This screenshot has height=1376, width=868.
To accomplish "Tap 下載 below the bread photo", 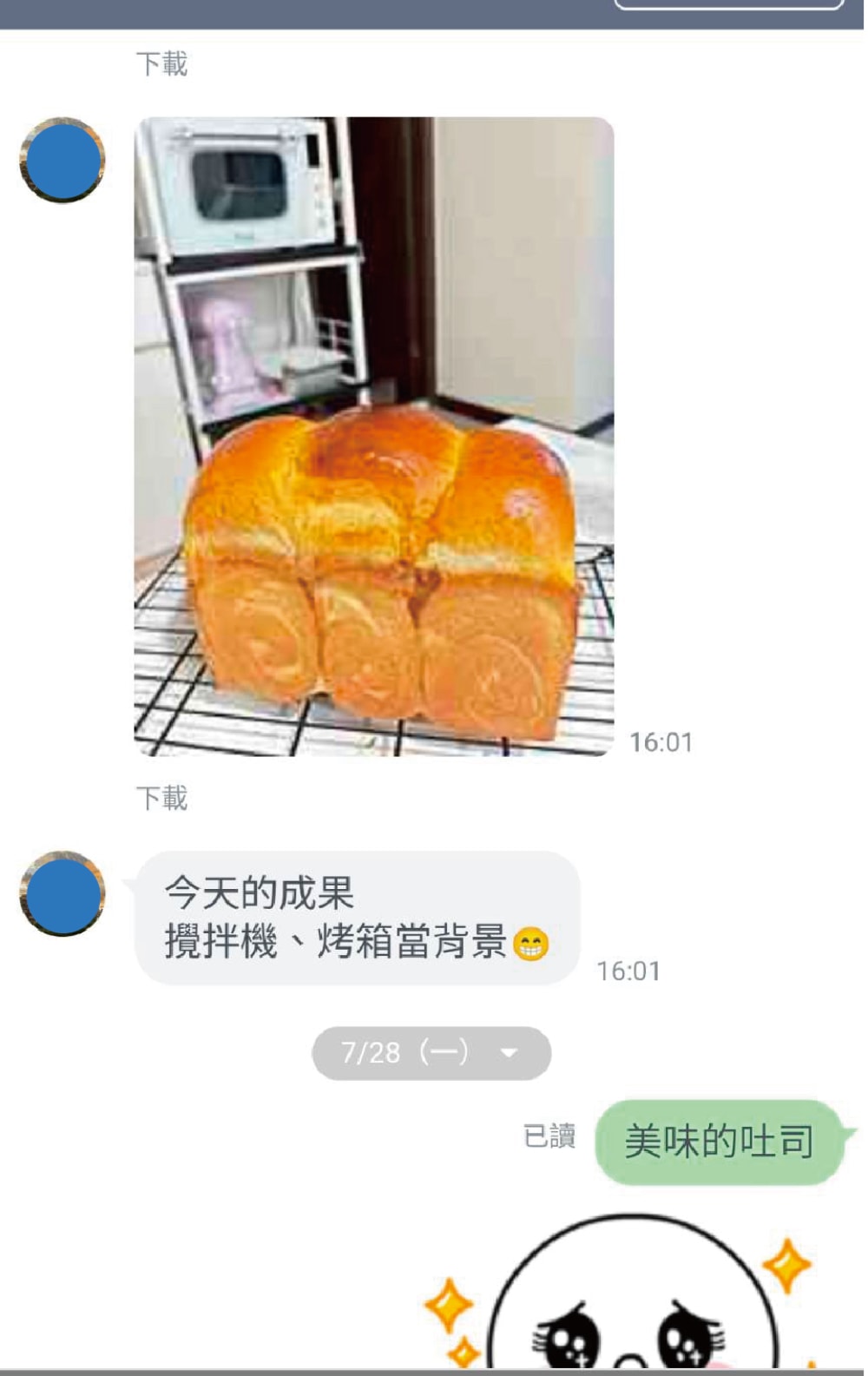I will [x=161, y=798].
